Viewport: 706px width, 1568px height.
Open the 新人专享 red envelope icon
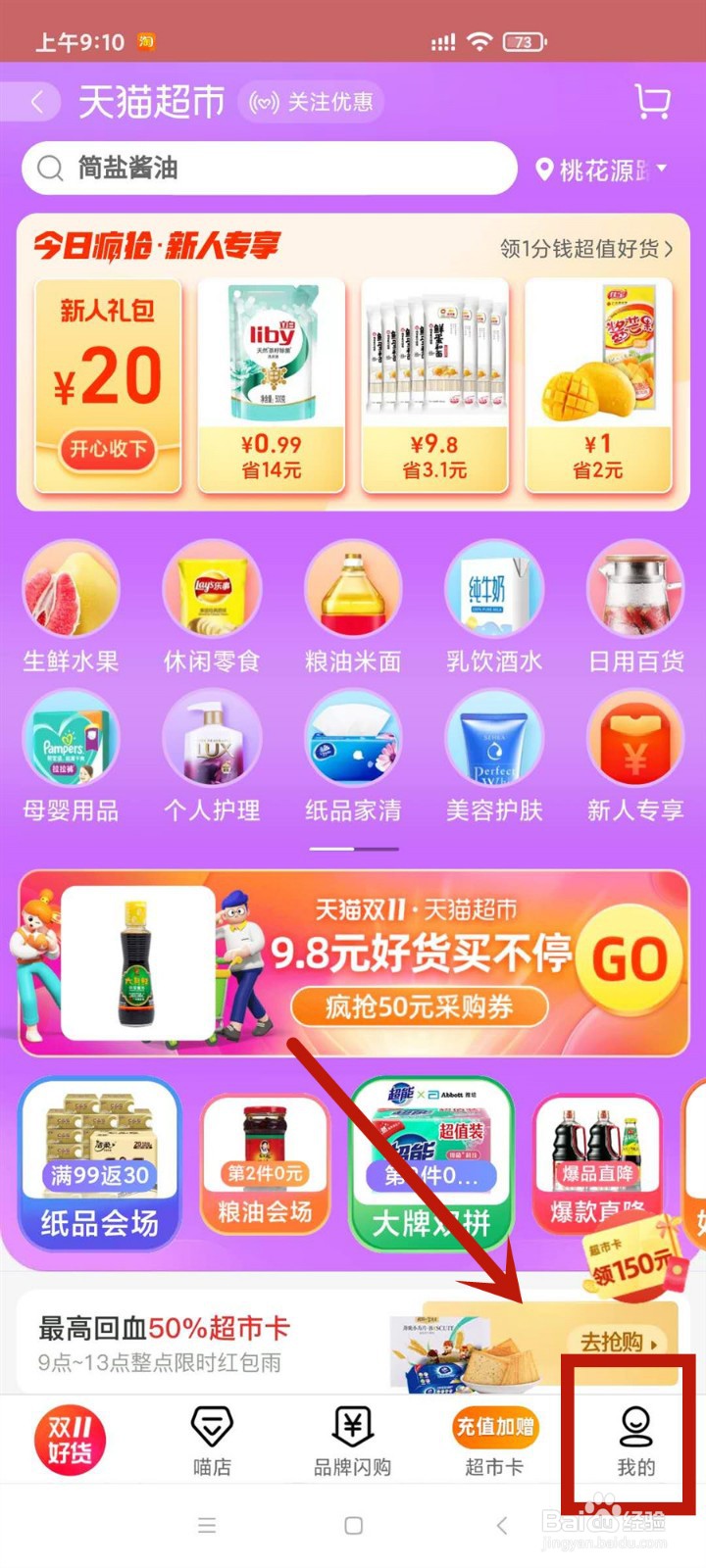click(x=635, y=740)
